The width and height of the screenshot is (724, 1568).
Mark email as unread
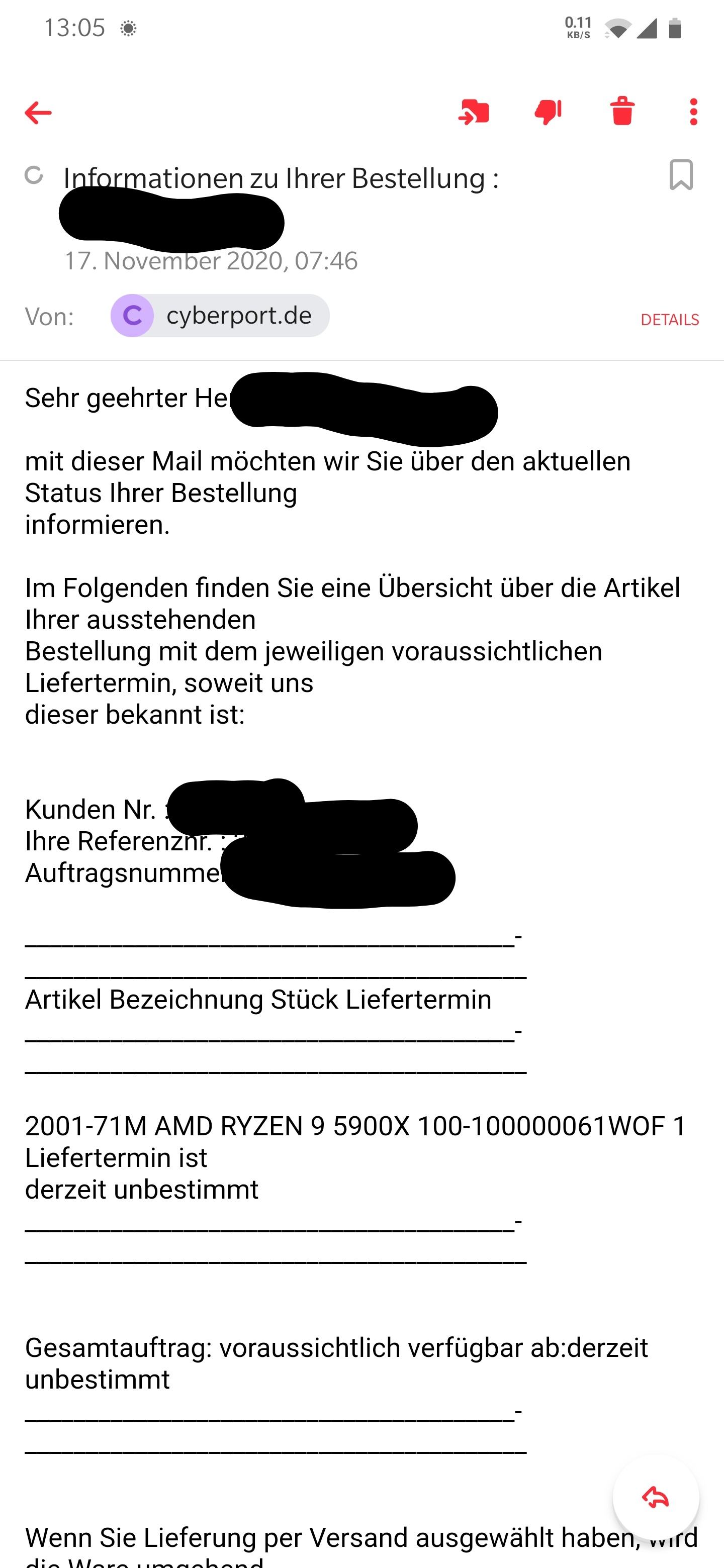[x=34, y=175]
